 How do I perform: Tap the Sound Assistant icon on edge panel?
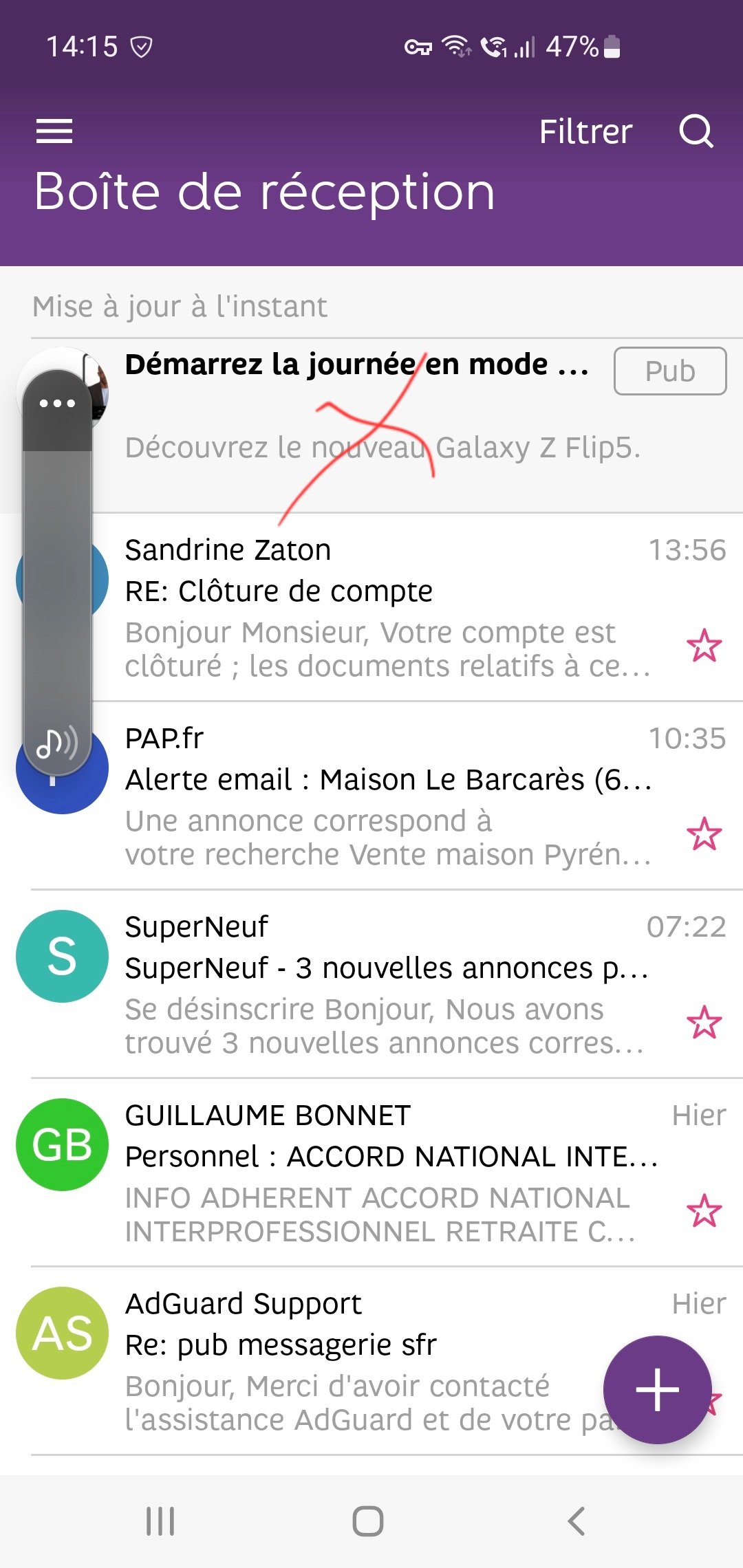[x=57, y=745]
